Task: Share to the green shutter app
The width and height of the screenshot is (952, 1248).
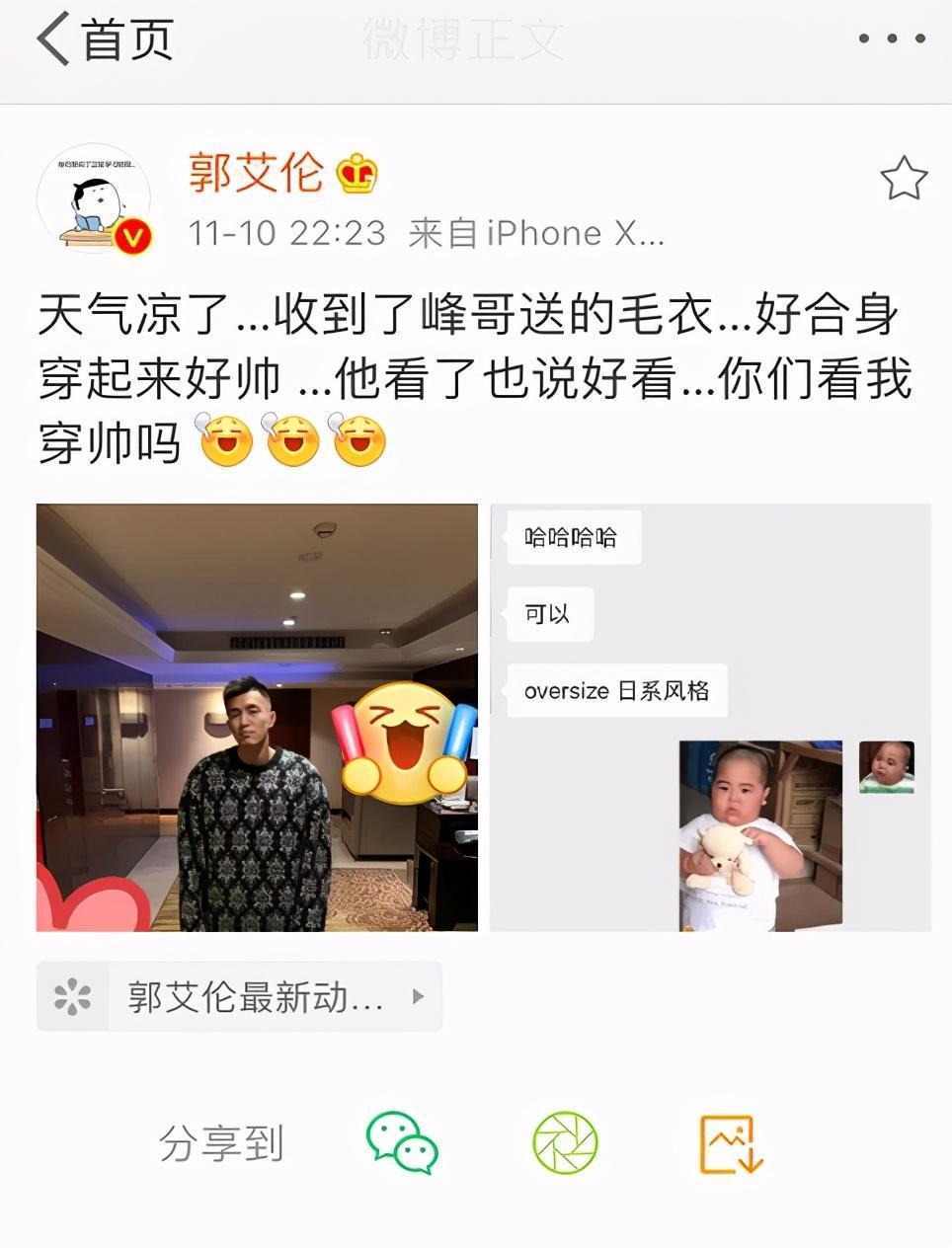Action: [565, 1143]
